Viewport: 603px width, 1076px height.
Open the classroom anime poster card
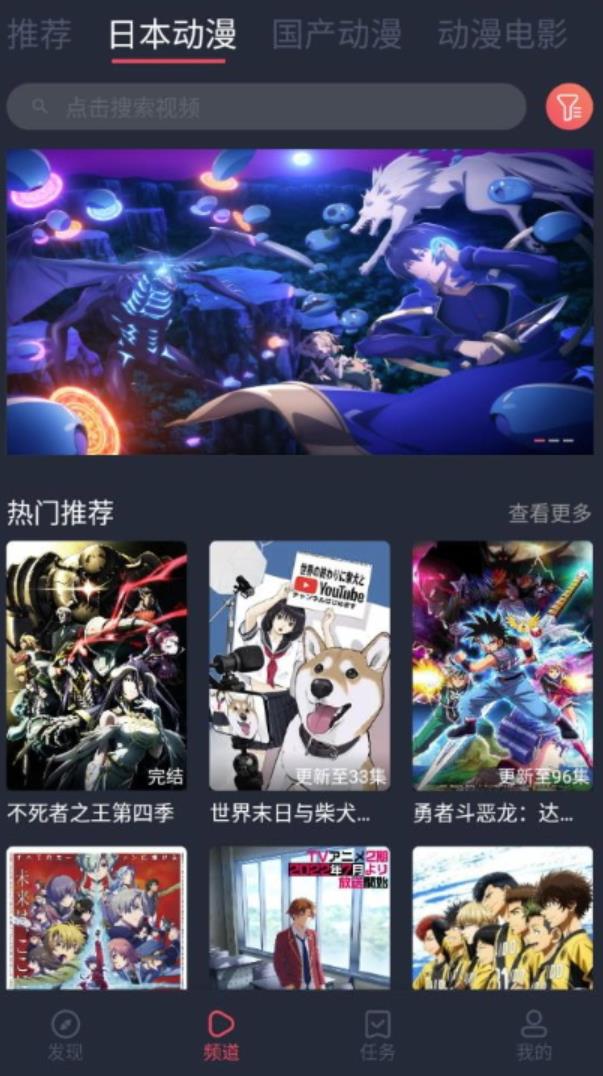click(299, 918)
